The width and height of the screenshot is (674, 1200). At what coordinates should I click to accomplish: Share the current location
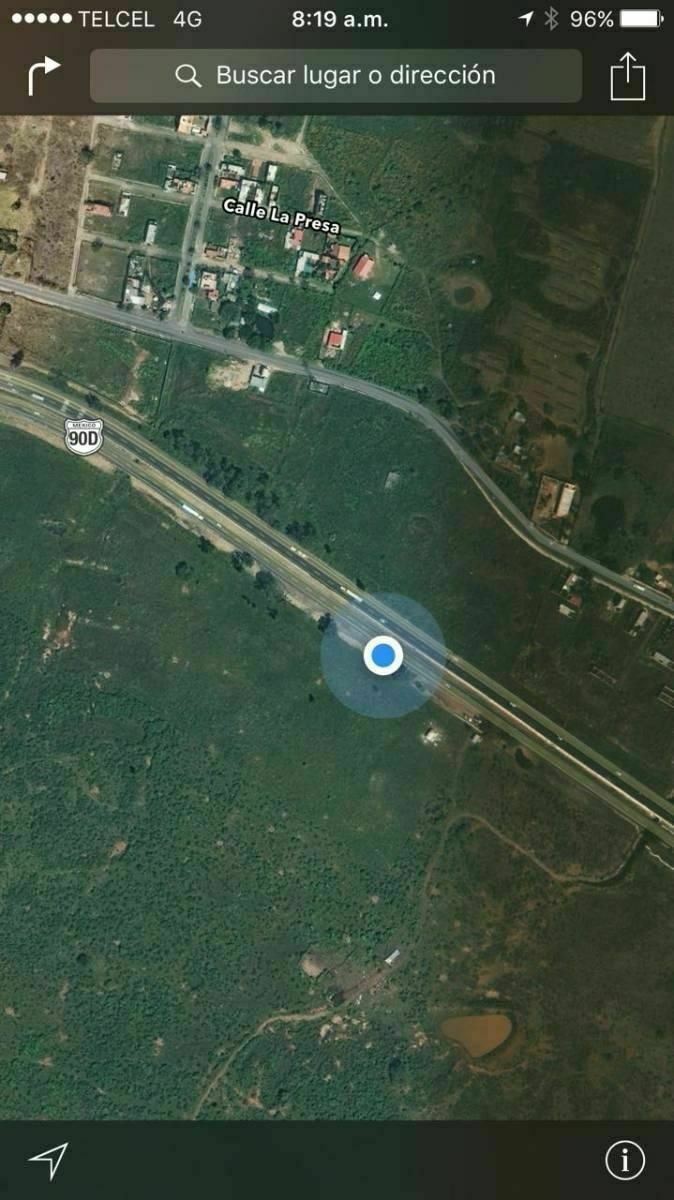tap(627, 77)
